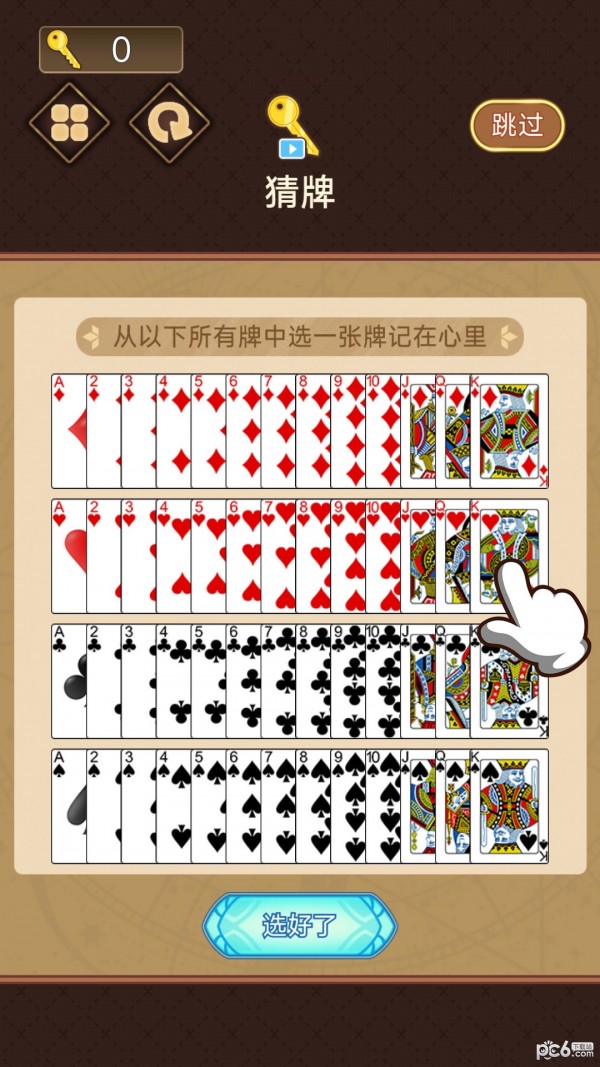Pick the Ace of clubs card
Viewport: 600px width, 1067px height.
(x=68, y=681)
